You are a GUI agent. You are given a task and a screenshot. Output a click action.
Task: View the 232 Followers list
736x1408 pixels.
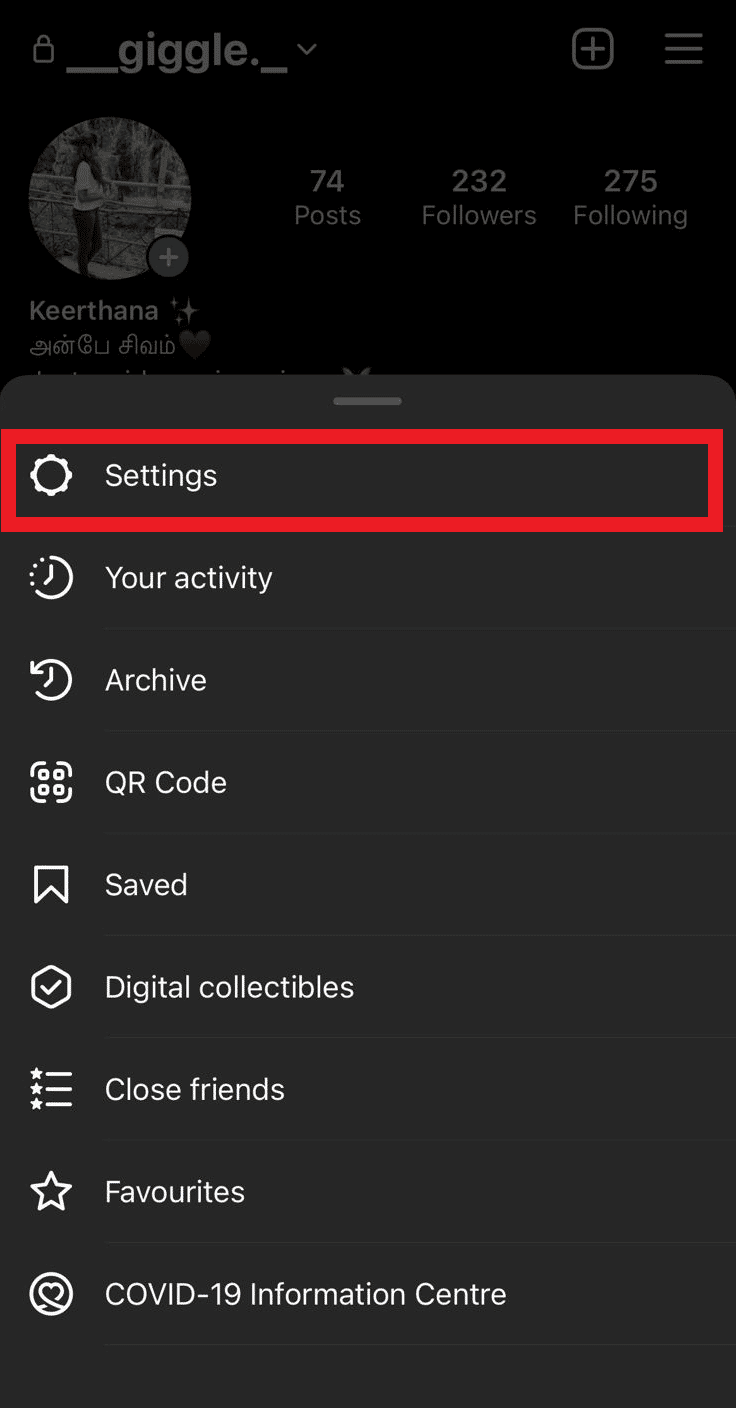[x=479, y=197]
